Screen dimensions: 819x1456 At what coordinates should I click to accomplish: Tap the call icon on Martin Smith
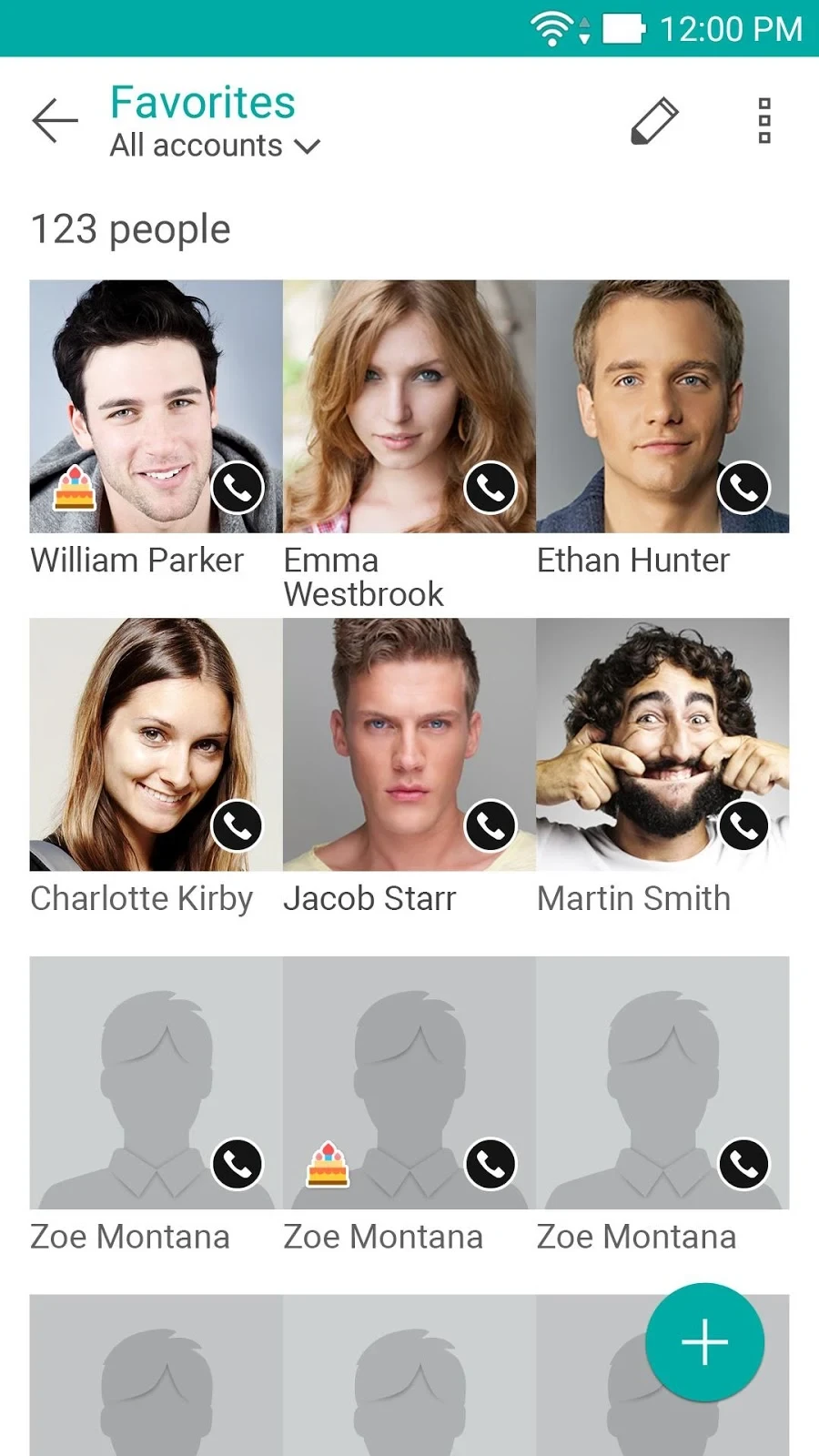pyautogui.click(x=743, y=825)
